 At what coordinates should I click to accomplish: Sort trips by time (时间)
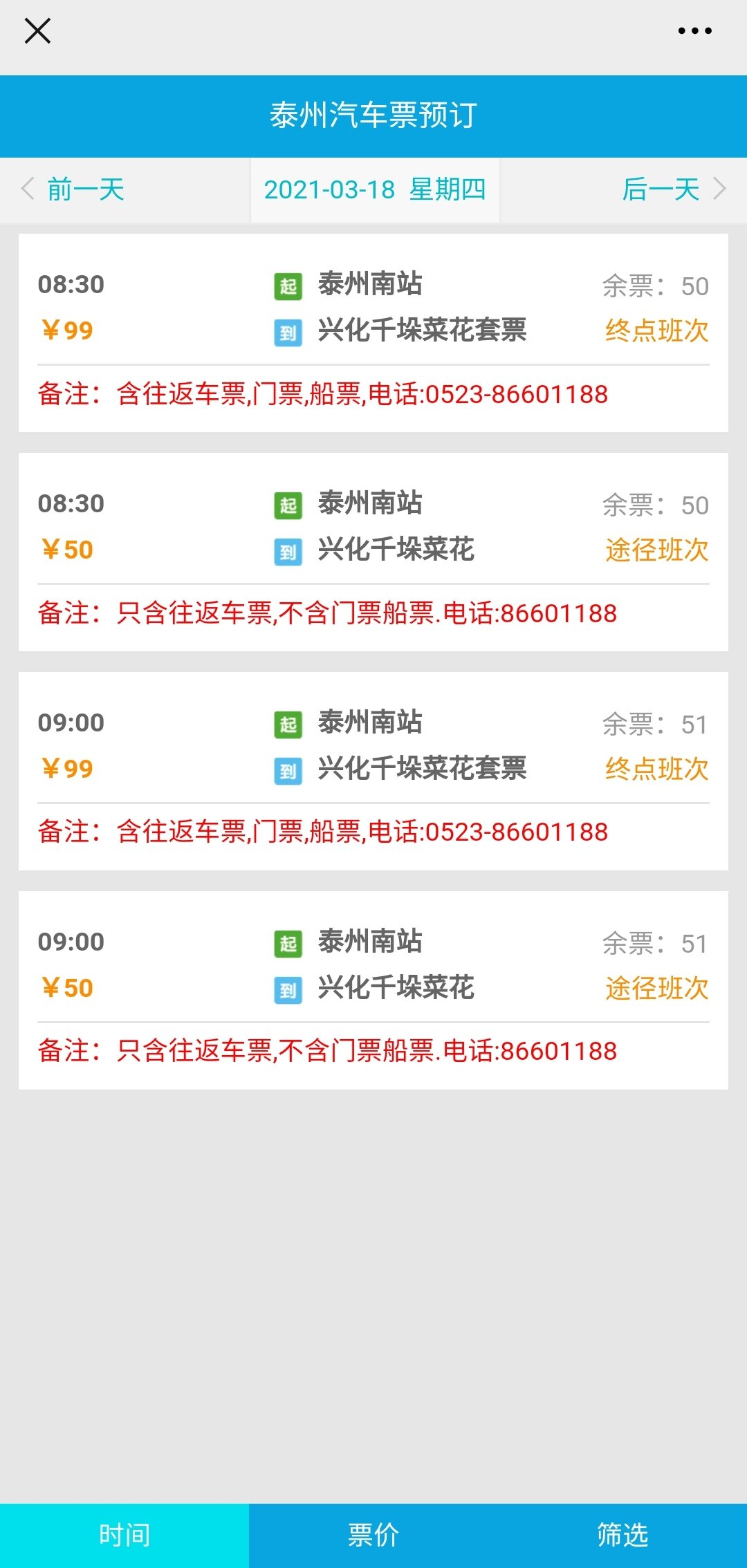point(124,1535)
